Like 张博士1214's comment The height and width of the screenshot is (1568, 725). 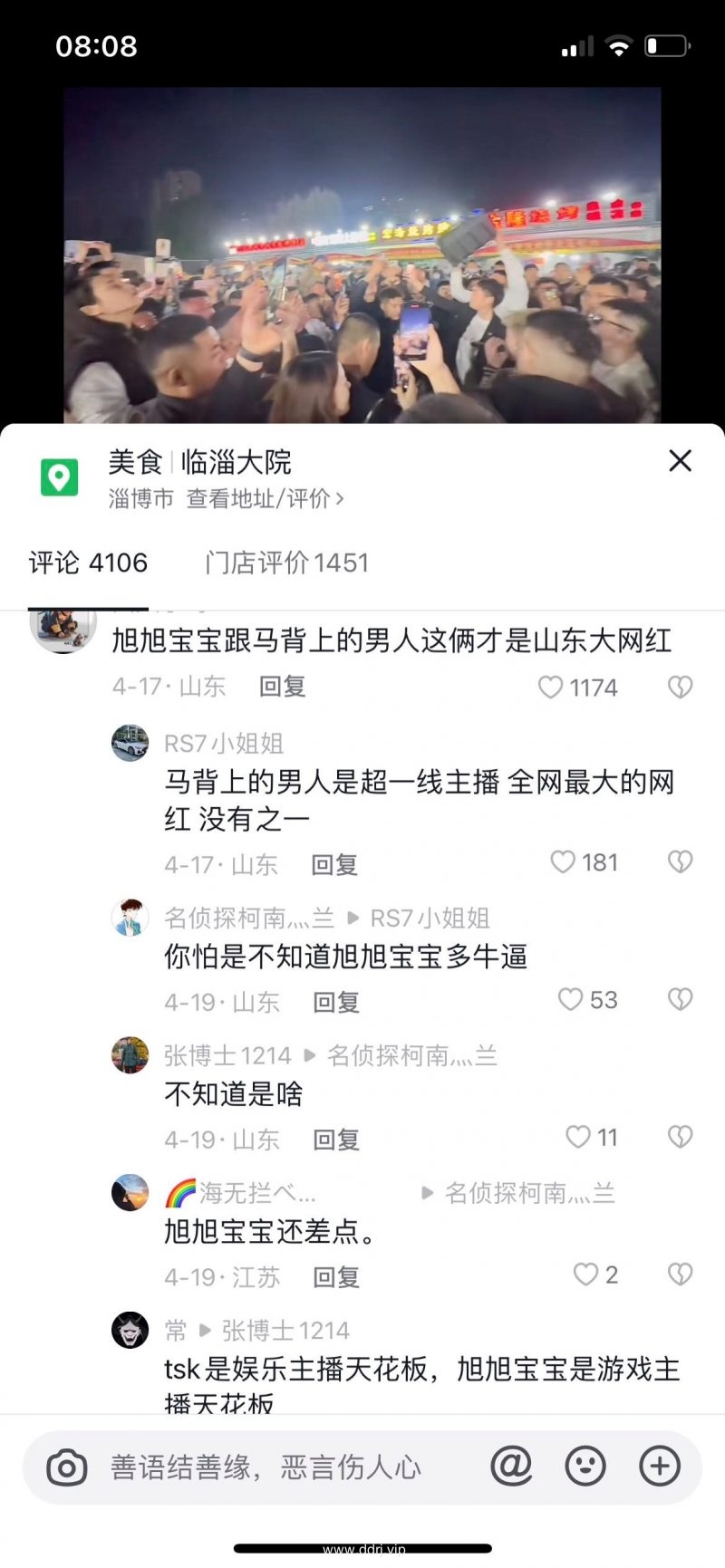(x=577, y=1137)
